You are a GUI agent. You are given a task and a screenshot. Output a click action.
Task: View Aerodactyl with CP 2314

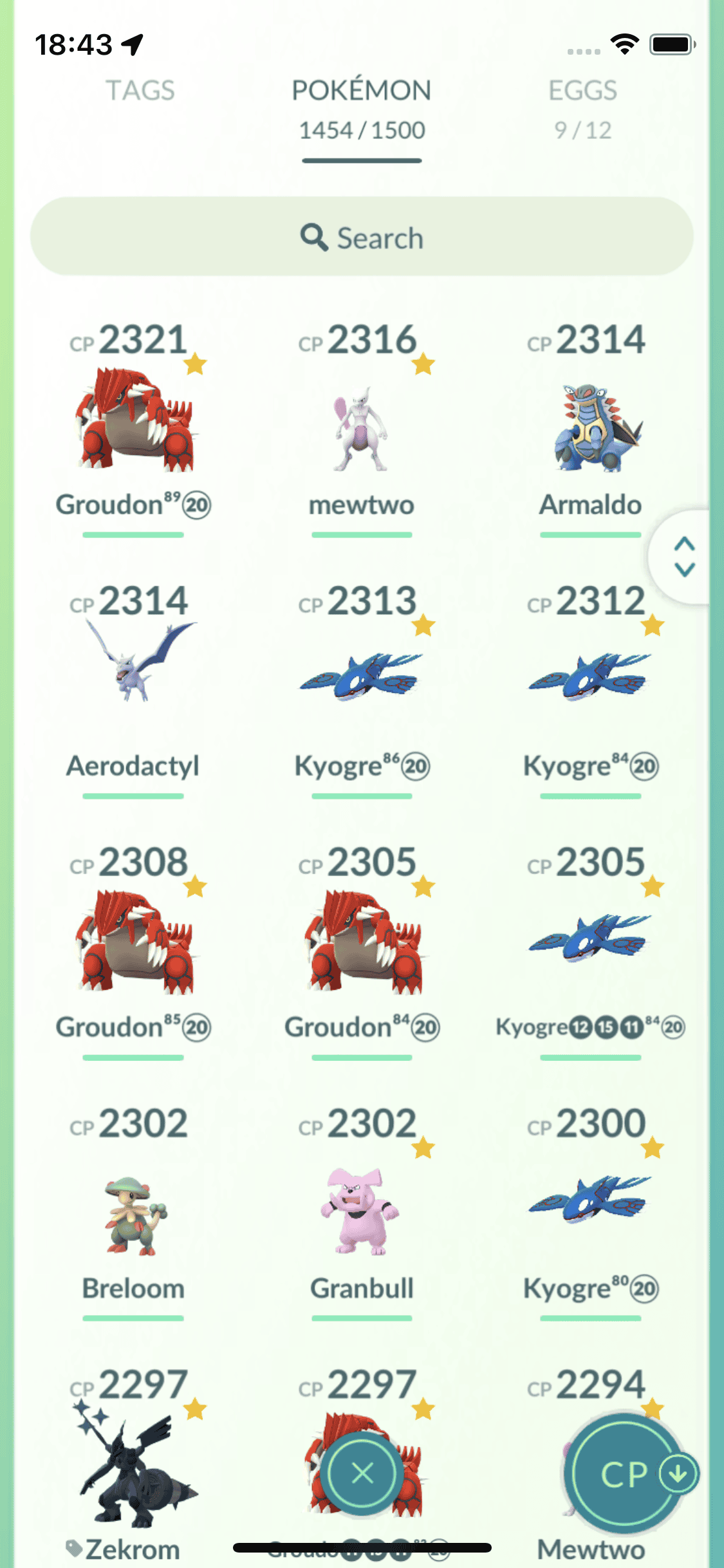pos(133,669)
